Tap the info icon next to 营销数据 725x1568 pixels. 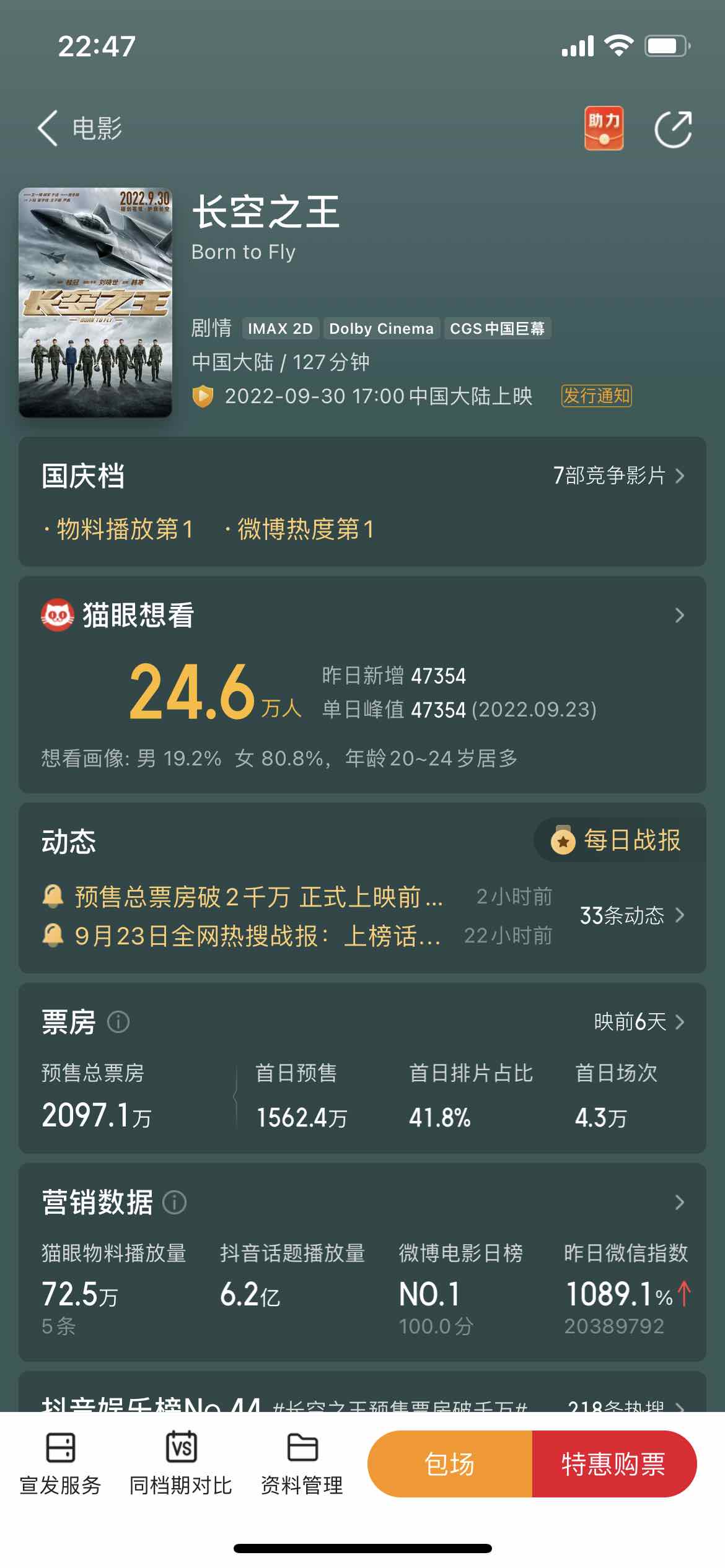174,1202
